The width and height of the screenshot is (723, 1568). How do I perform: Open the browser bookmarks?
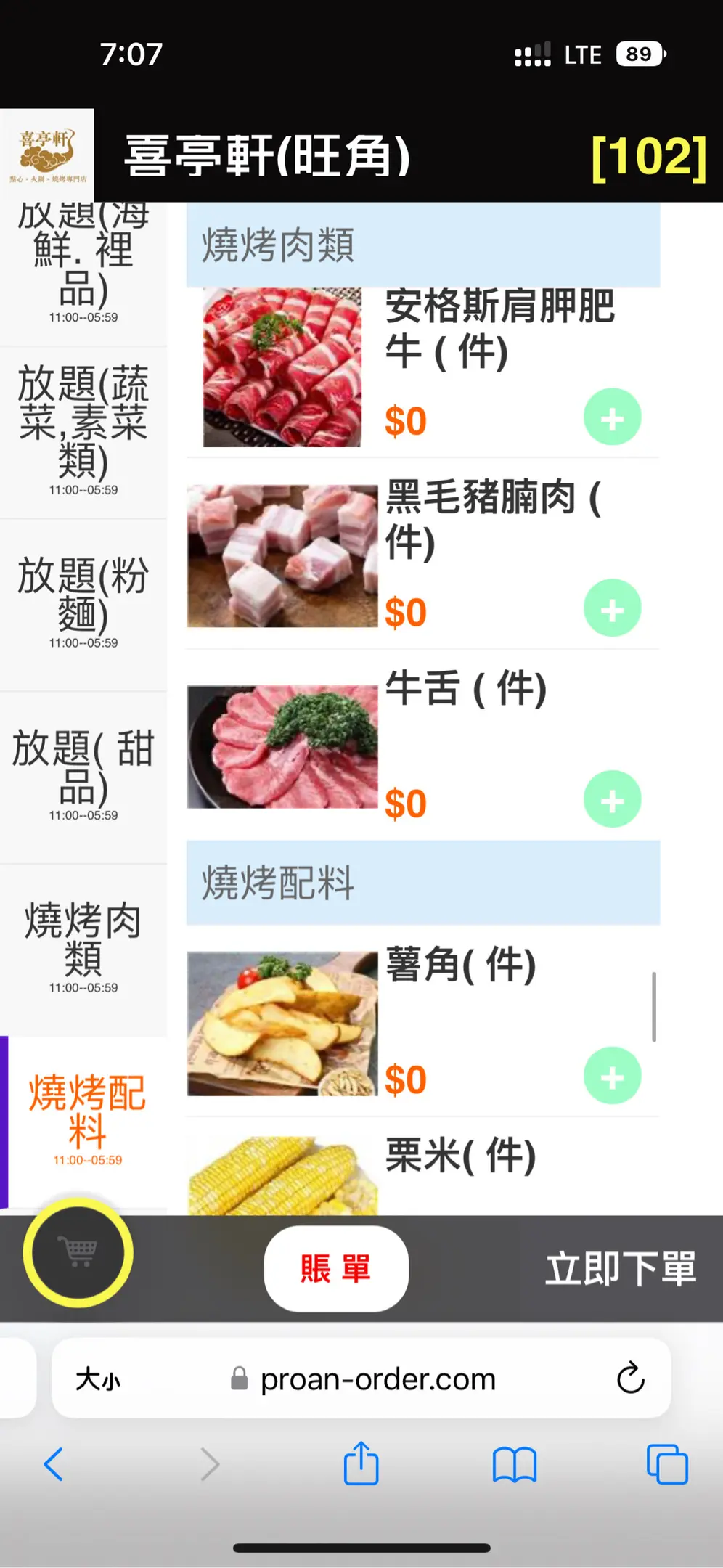(x=514, y=1464)
